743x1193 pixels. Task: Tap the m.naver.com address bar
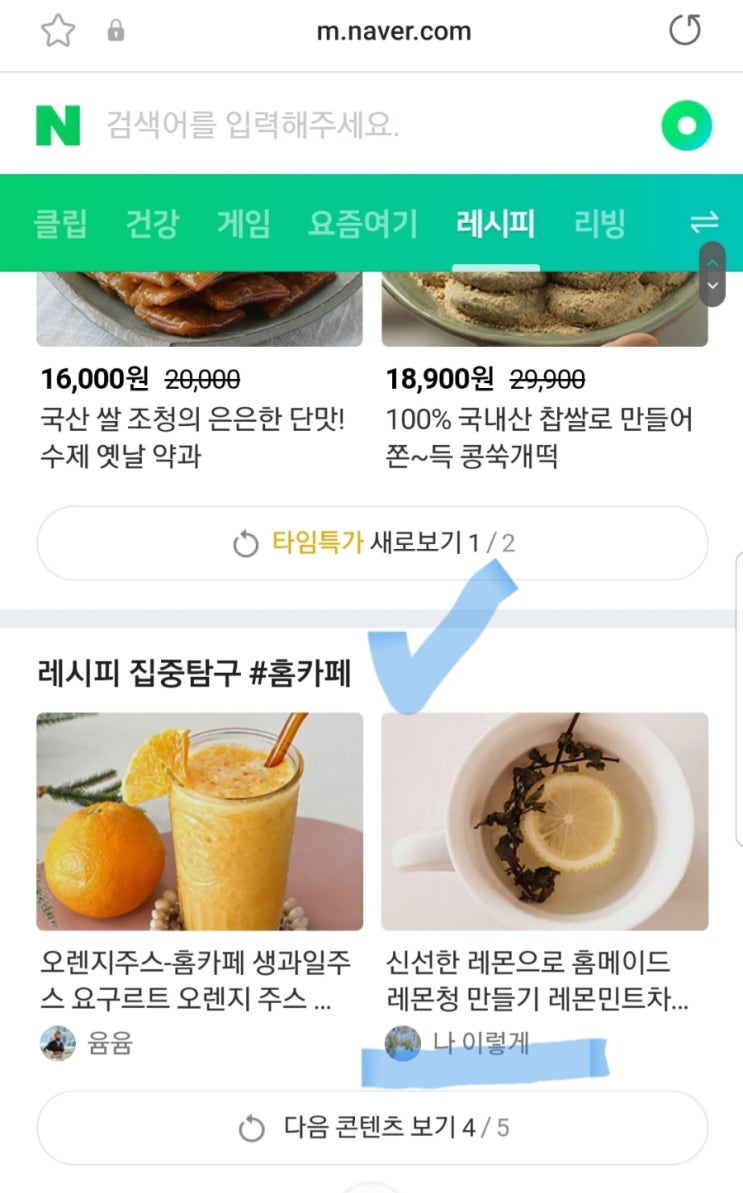click(393, 31)
